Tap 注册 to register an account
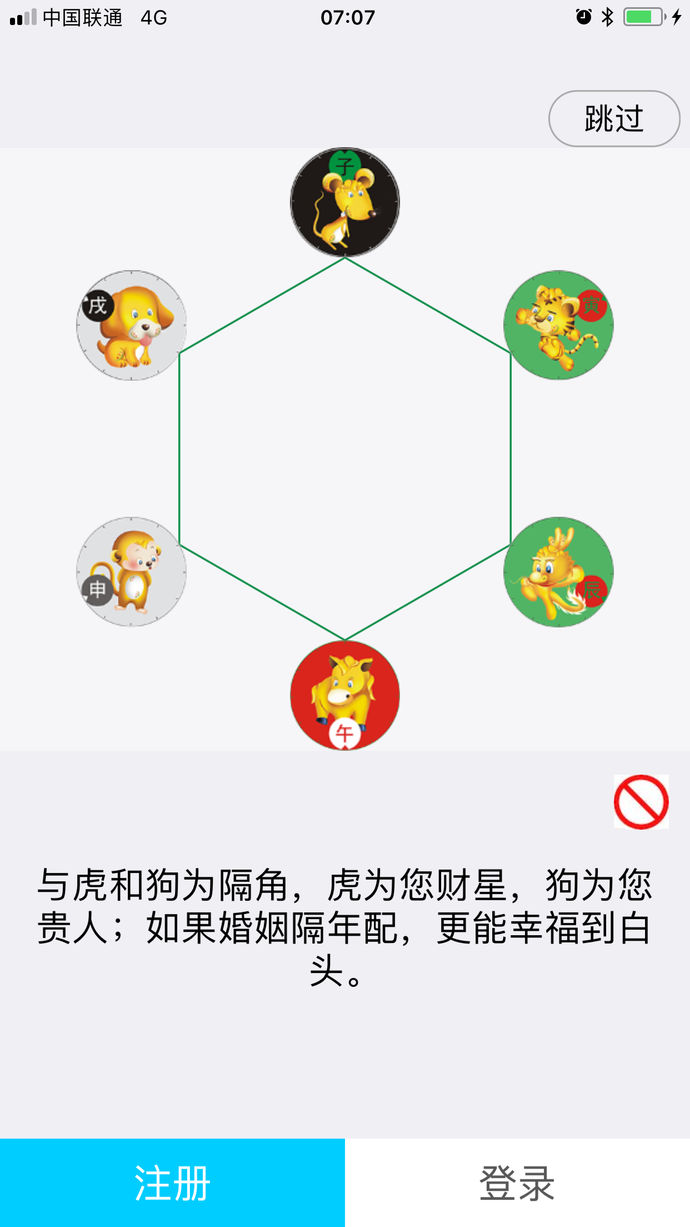Viewport: 690px width, 1227px height. (172, 1183)
